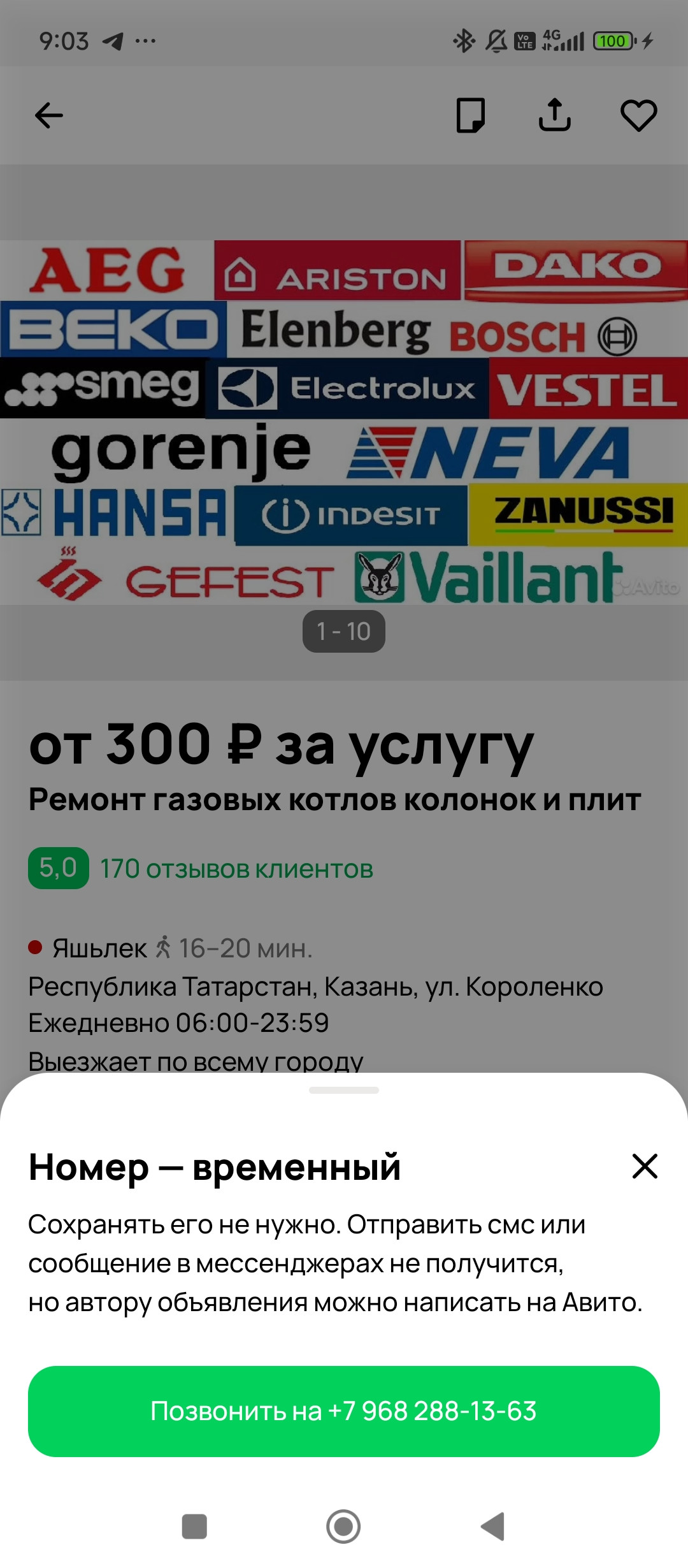
Task: Open the 170 client reviews link
Action: (x=236, y=869)
